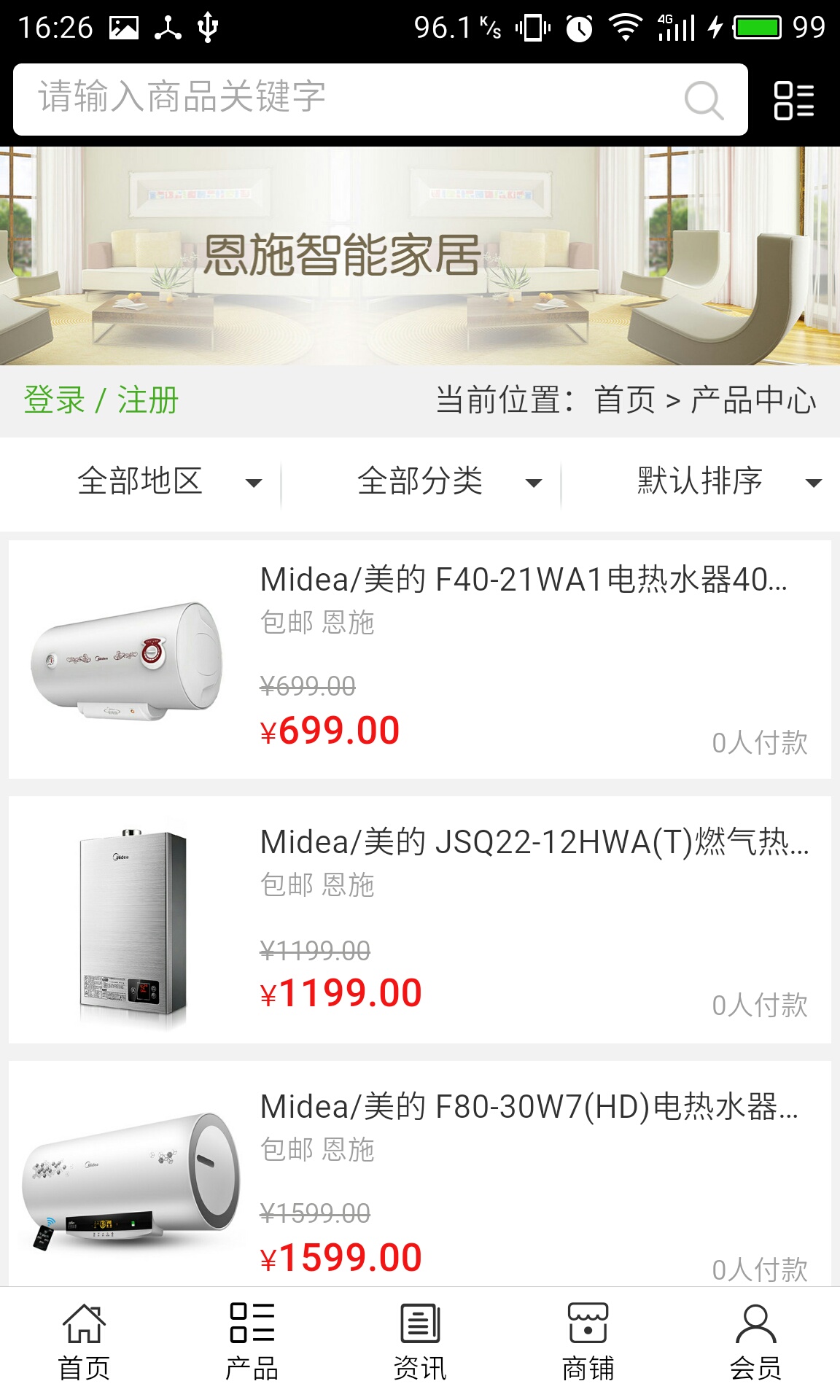Switch to the 资讯 news tab
The width and height of the screenshot is (840, 1400).
pyautogui.click(x=420, y=1342)
